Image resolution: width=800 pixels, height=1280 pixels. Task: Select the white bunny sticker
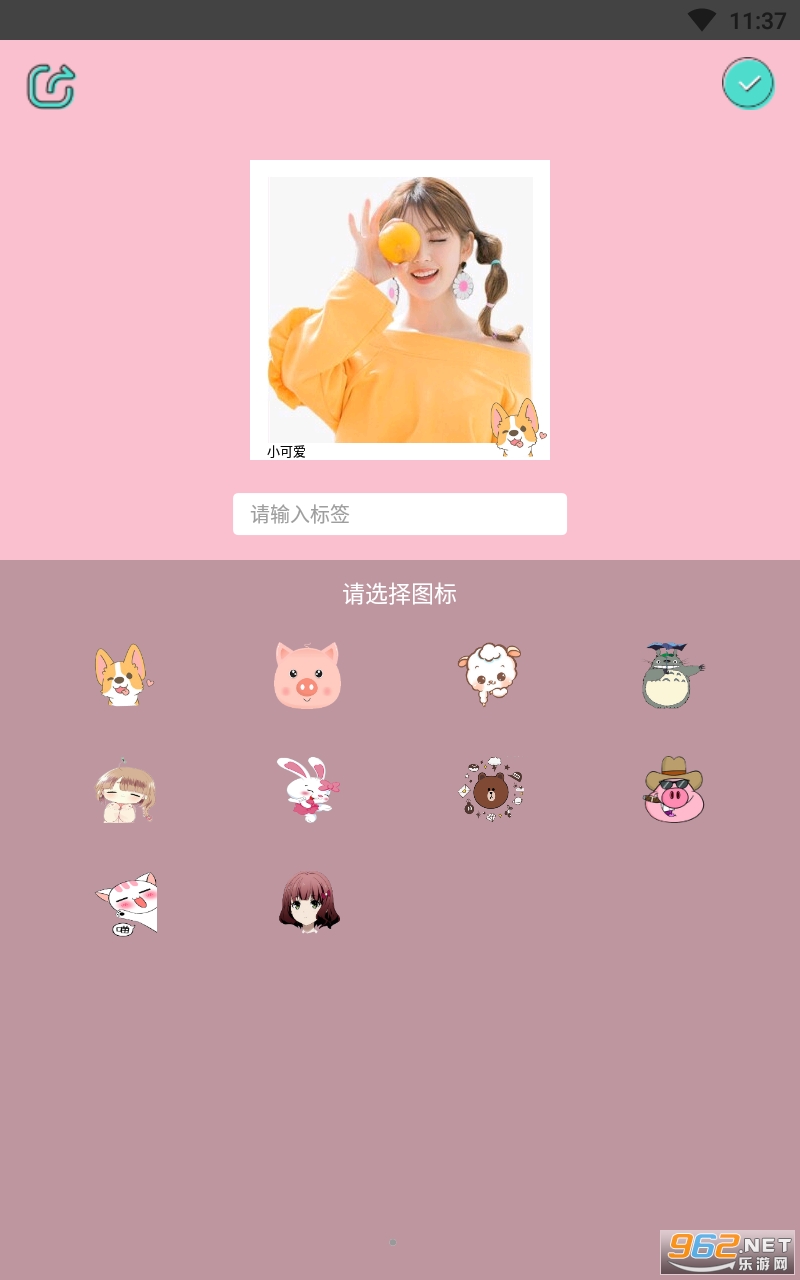coord(309,790)
